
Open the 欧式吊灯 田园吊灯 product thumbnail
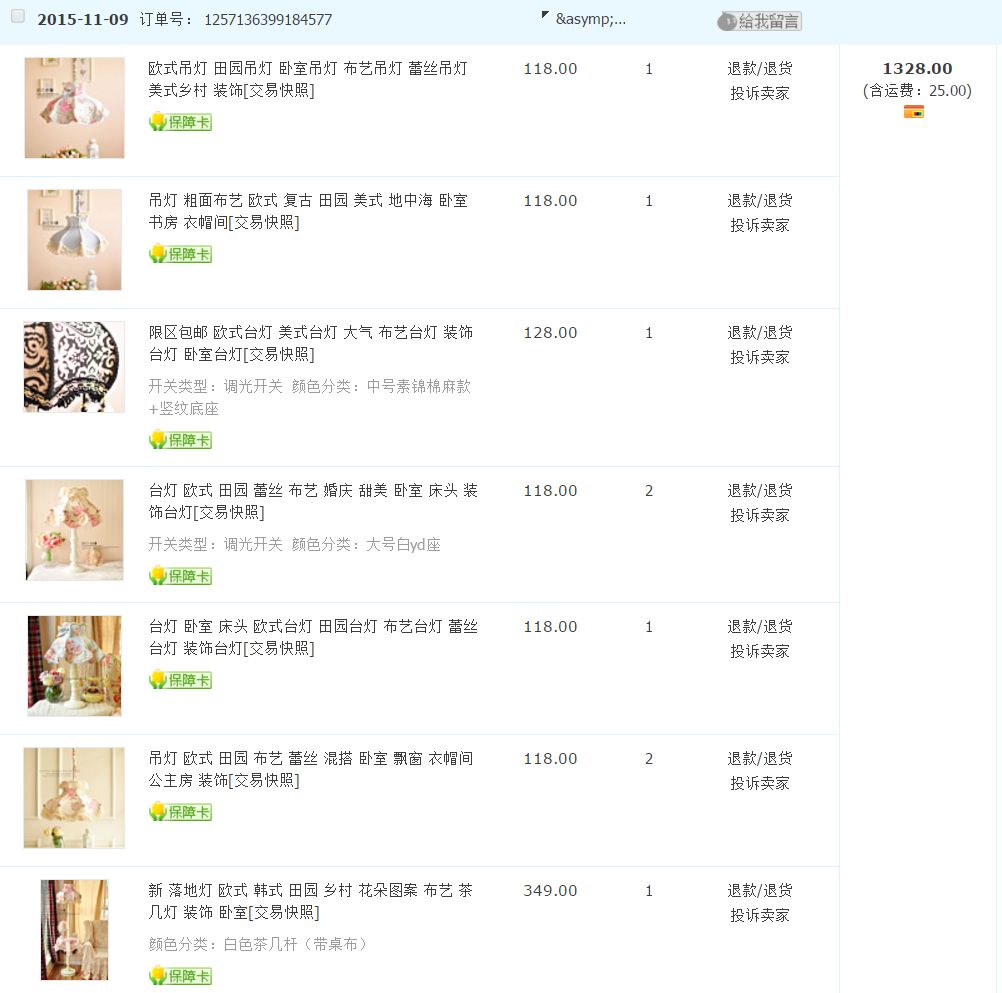74,108
